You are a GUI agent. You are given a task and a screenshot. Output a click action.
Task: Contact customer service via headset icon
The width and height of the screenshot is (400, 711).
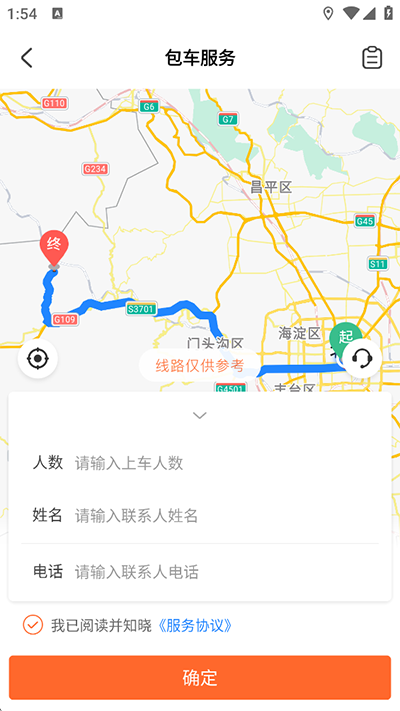tap(362, 358)
